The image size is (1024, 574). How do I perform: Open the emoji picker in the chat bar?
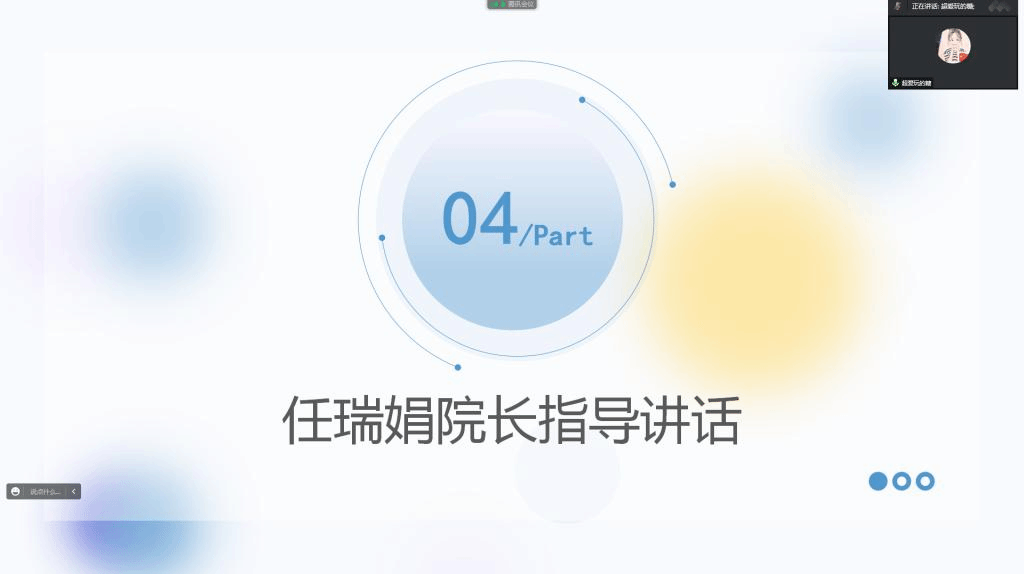point(15,491)
